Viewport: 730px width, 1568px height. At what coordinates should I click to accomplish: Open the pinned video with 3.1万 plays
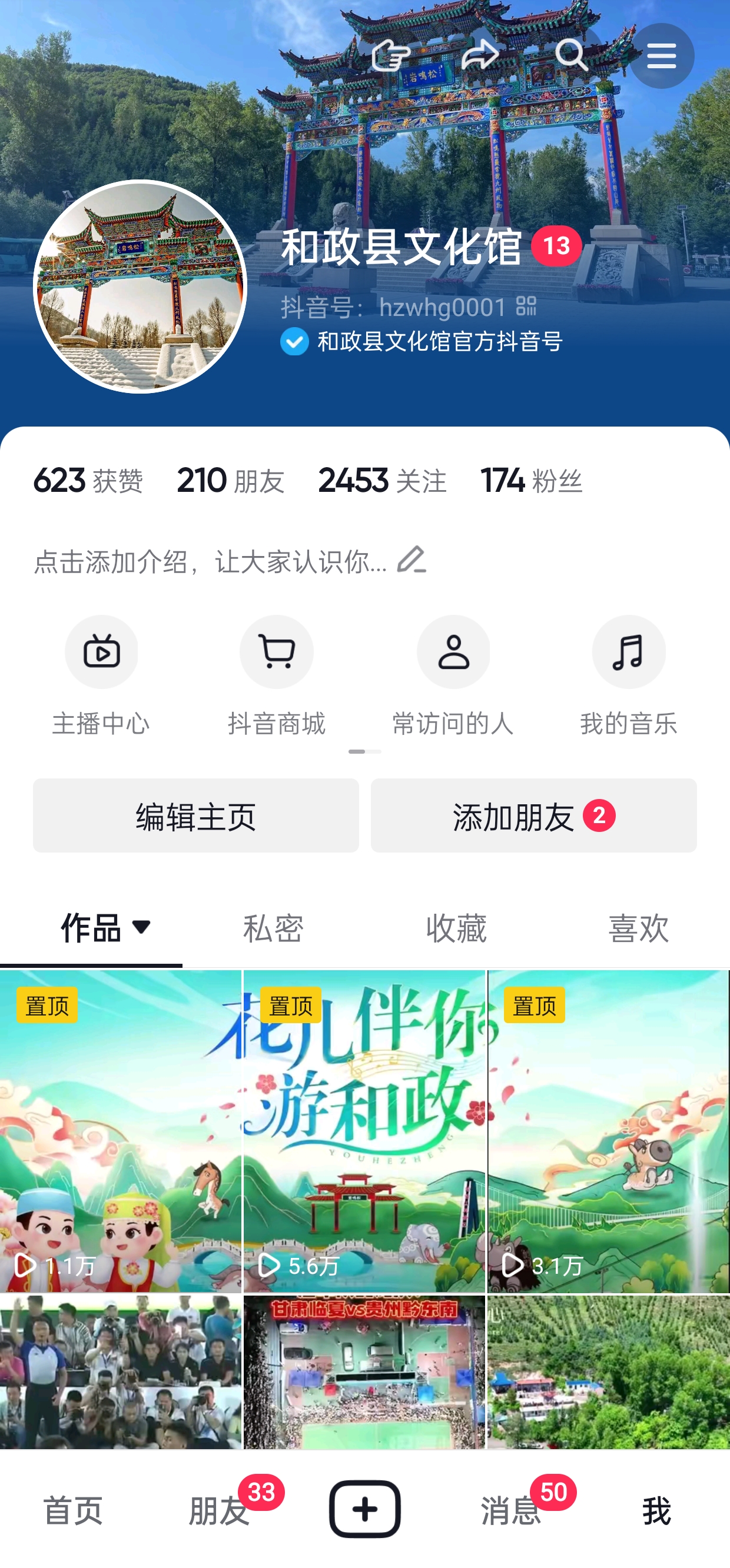608,1132
